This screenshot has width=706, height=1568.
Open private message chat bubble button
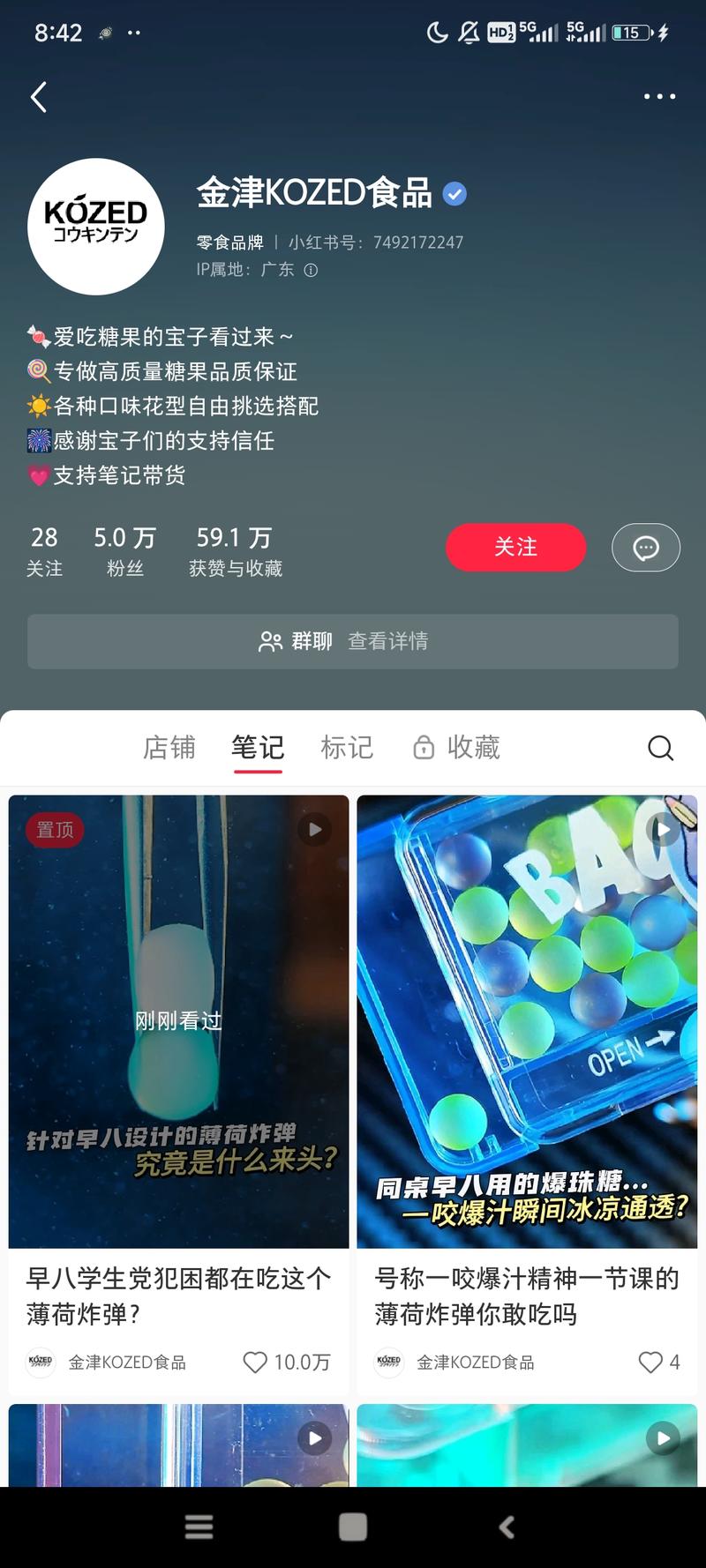click(x=646, y=547)
